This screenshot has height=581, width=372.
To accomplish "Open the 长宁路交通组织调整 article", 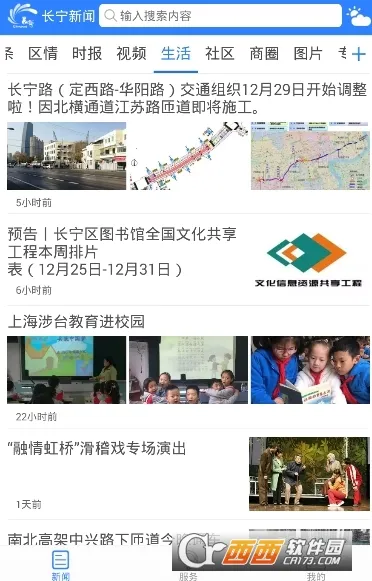I will [186, 144].
